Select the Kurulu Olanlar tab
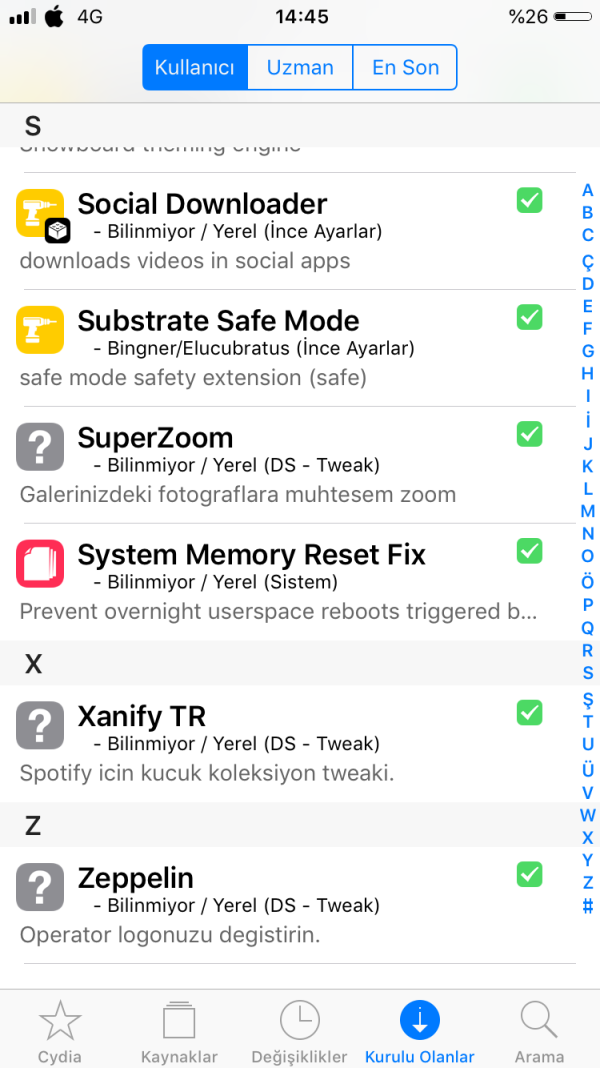This screenshot has height=1068, width=600. coord(420,1032)
